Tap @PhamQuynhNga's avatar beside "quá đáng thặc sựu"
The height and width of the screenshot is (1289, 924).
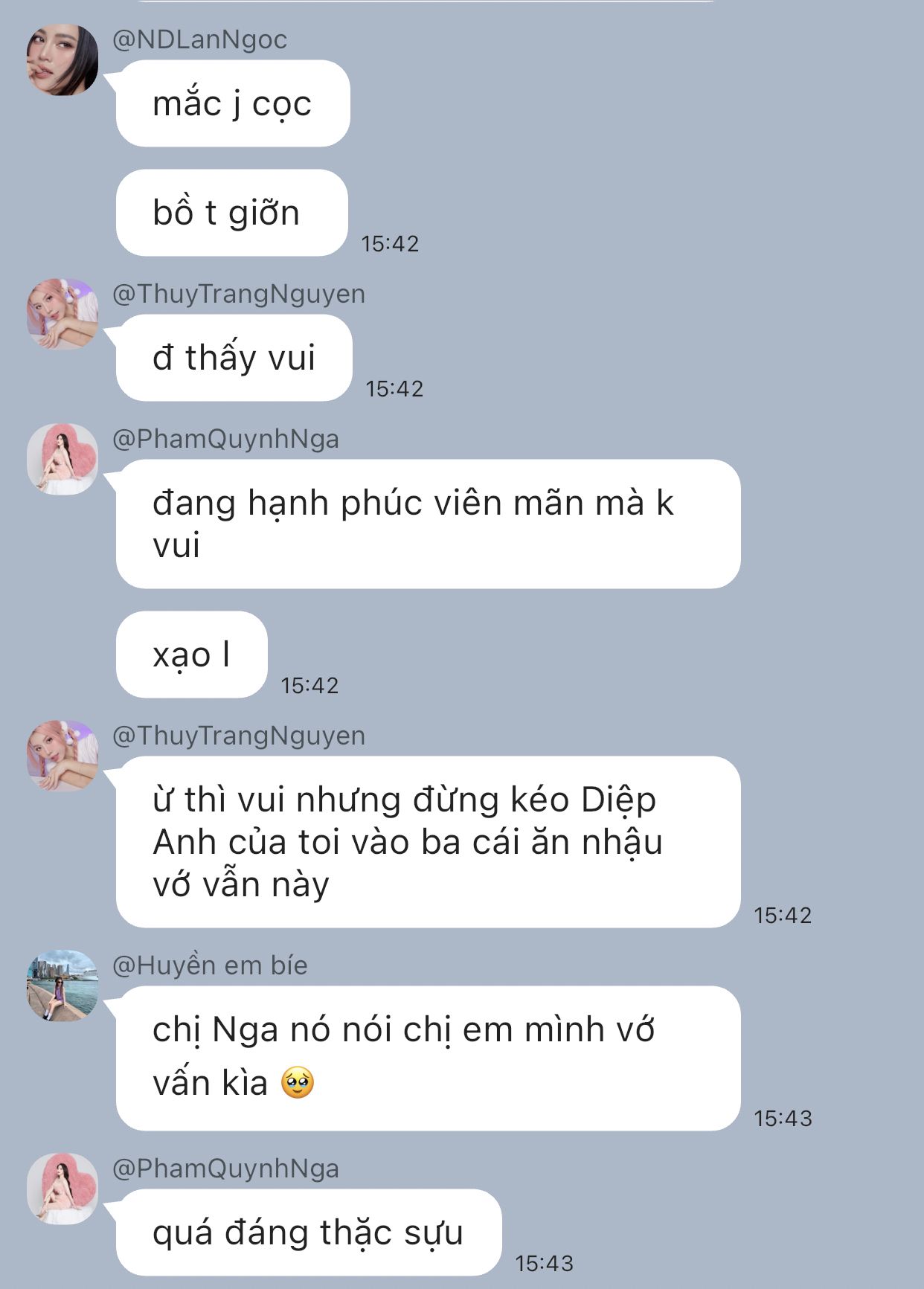coord(62,1189)
